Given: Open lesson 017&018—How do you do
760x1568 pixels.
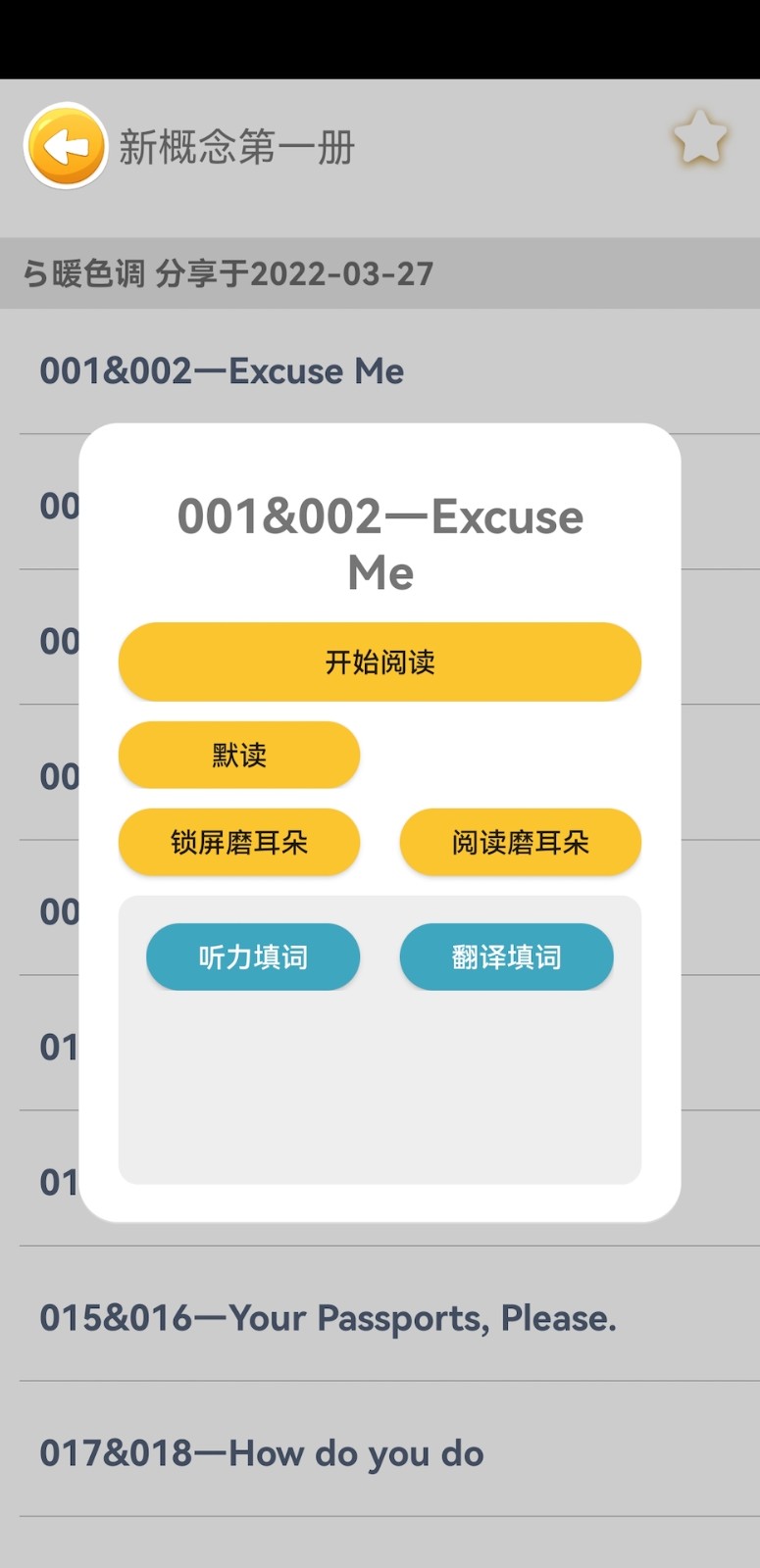Looking at the screenshot, I should (260, 1453).
